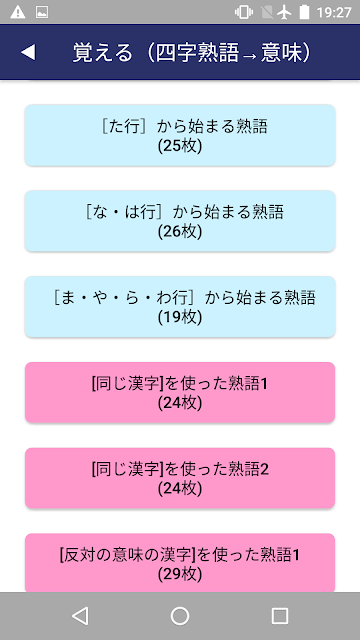
Task: Open the [た行]から始まる熟語 deck
Action: pos(180,135)
